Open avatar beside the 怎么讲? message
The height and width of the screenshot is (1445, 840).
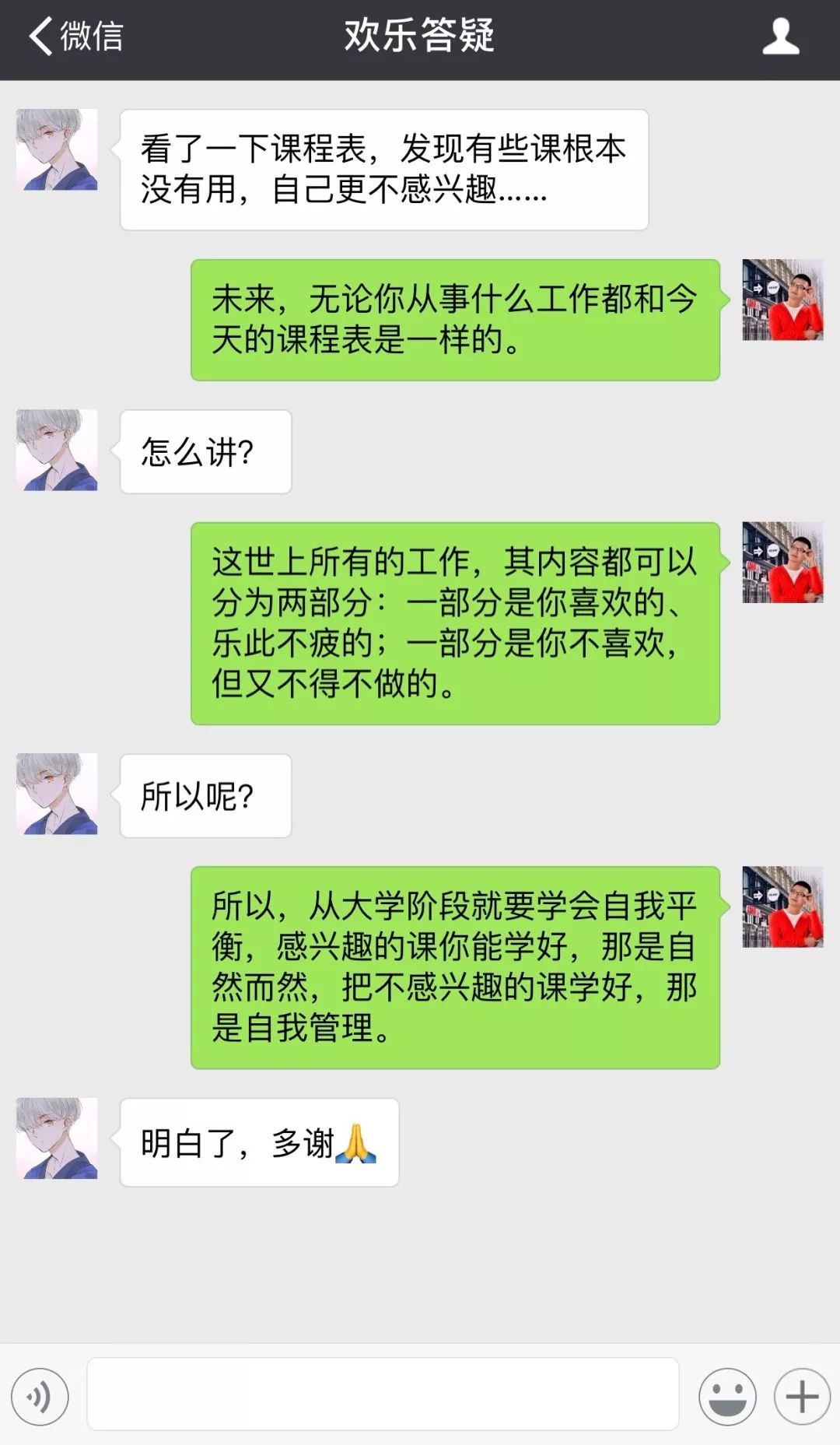coord(57,451)
